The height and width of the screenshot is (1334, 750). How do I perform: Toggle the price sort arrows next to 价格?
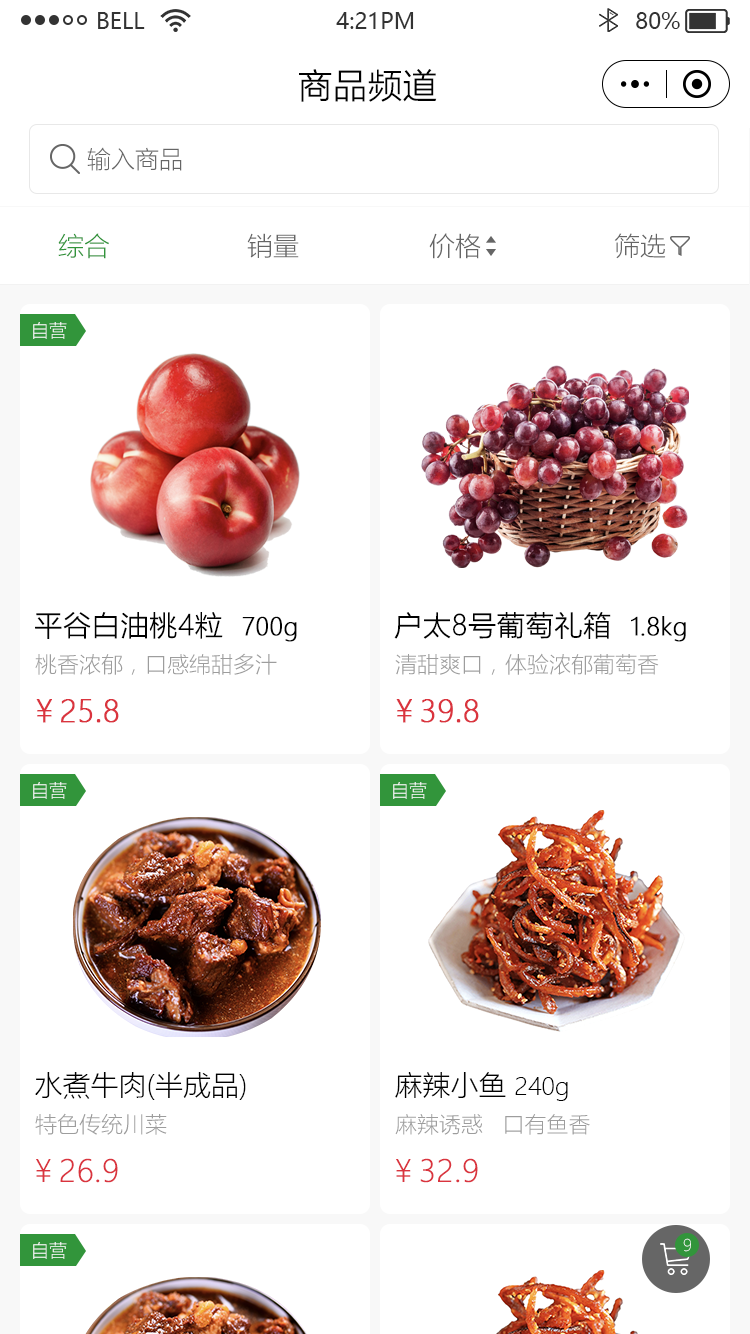coord(491,246)
